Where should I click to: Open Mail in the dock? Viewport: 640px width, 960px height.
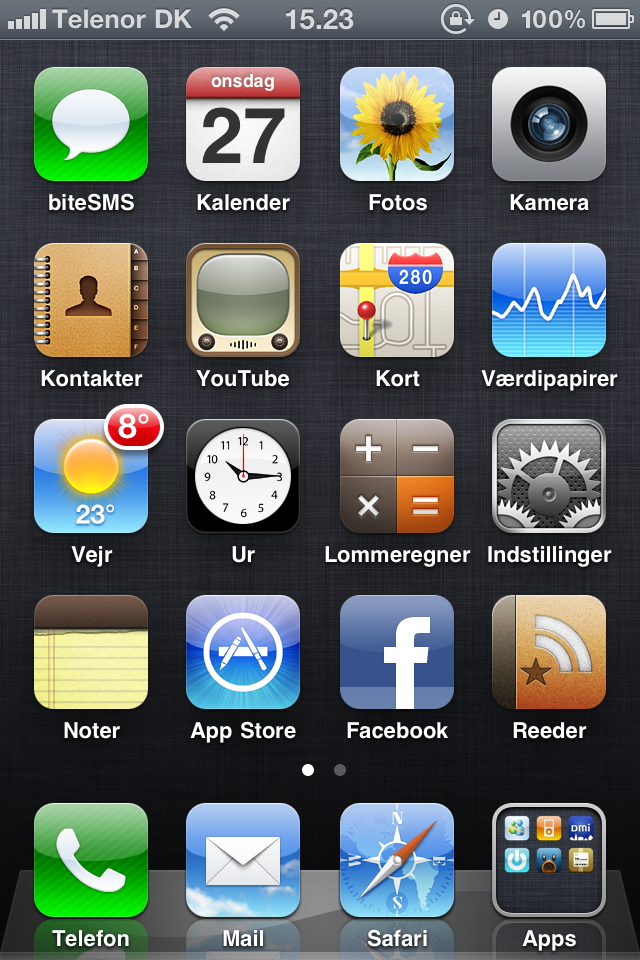point(243,861)
